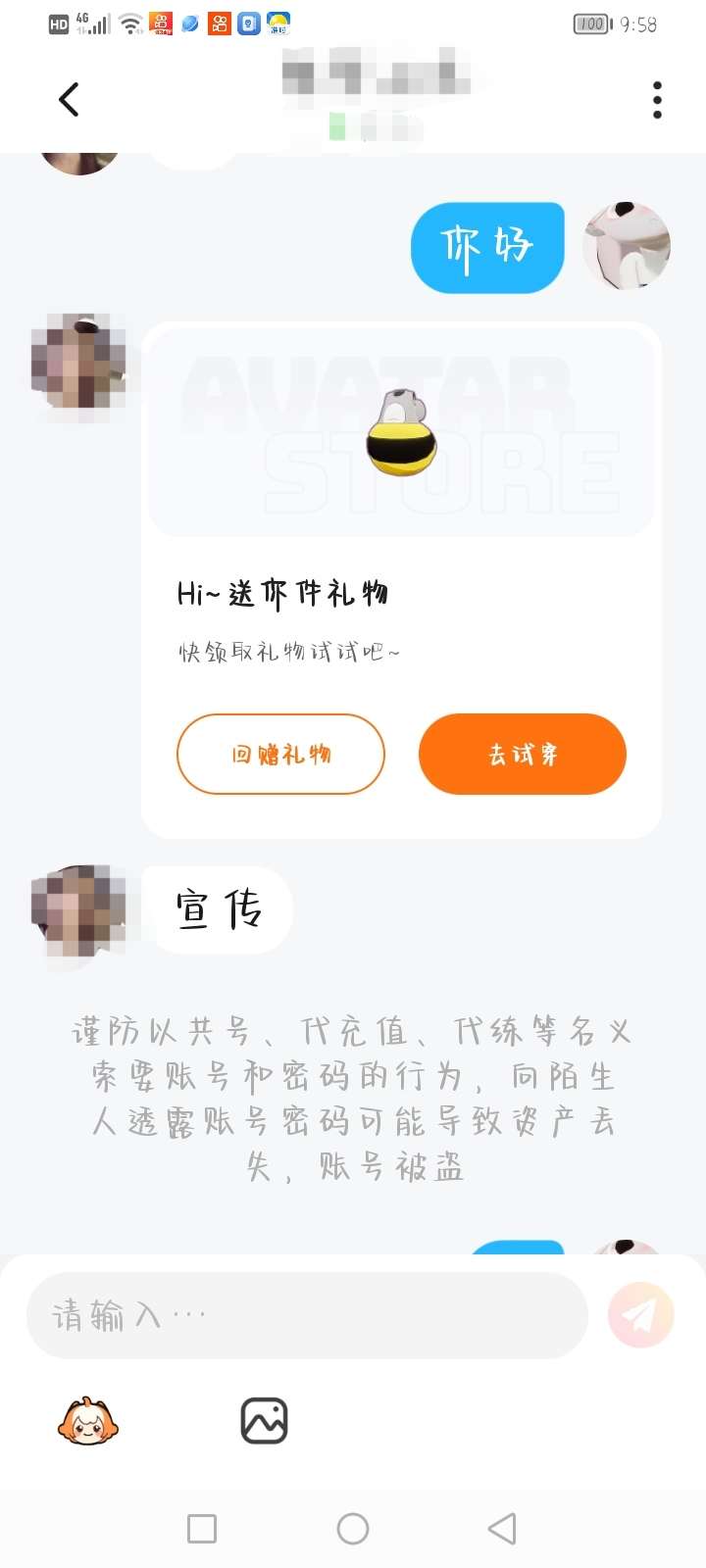Attach a picture from the gallery

coord(264,1421)
